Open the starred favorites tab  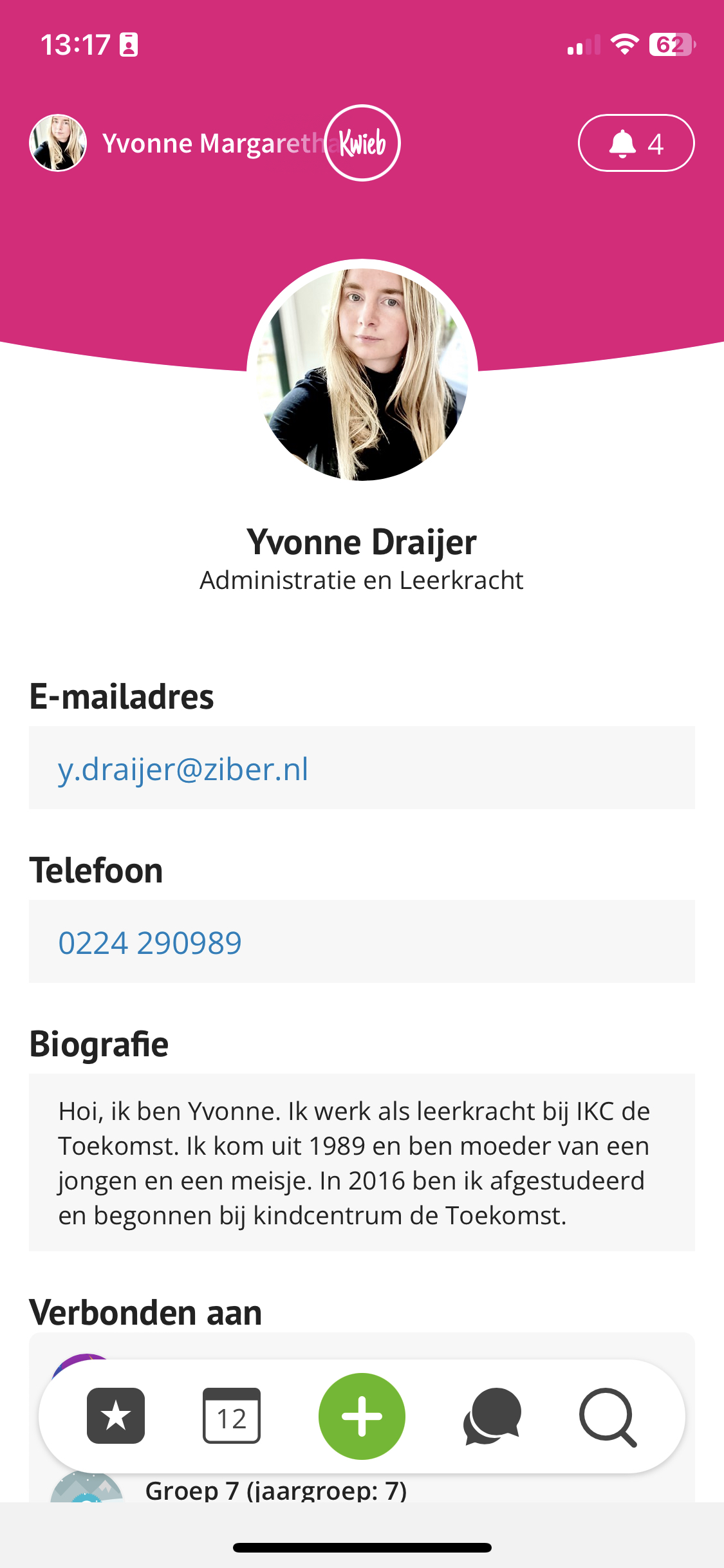(116, 1415)
